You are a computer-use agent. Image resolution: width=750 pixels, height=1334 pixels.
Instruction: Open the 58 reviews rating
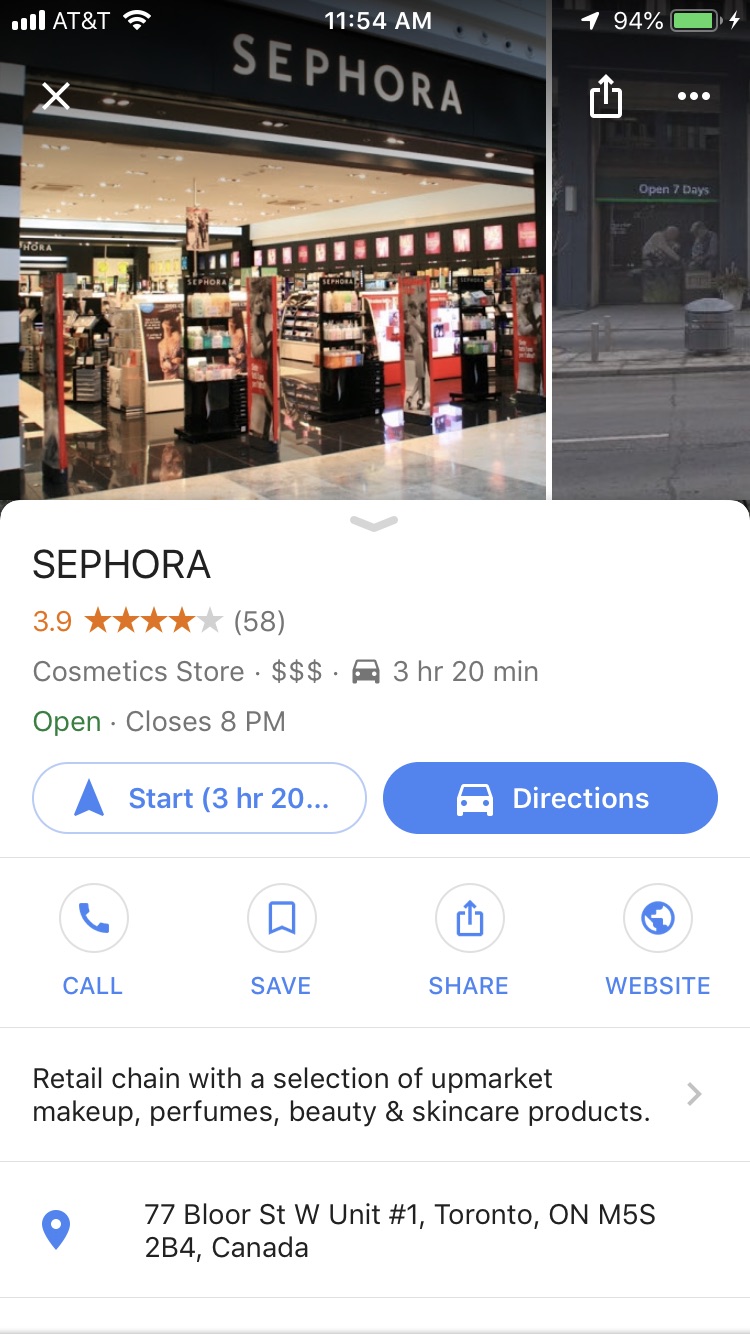tap(159, 622)
